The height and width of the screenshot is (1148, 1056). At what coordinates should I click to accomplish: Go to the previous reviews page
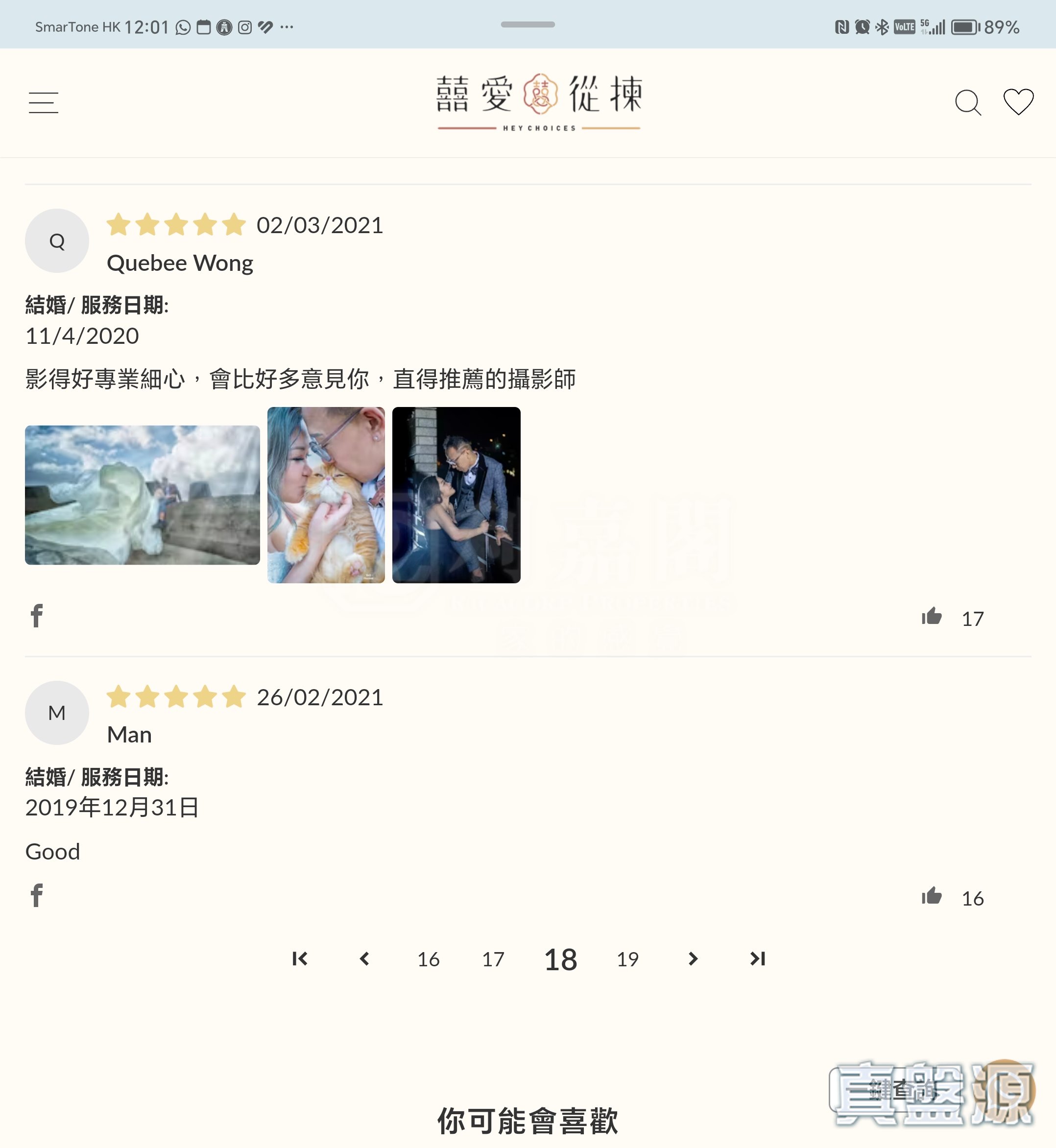pyautogui.click(x=364, y=959)
